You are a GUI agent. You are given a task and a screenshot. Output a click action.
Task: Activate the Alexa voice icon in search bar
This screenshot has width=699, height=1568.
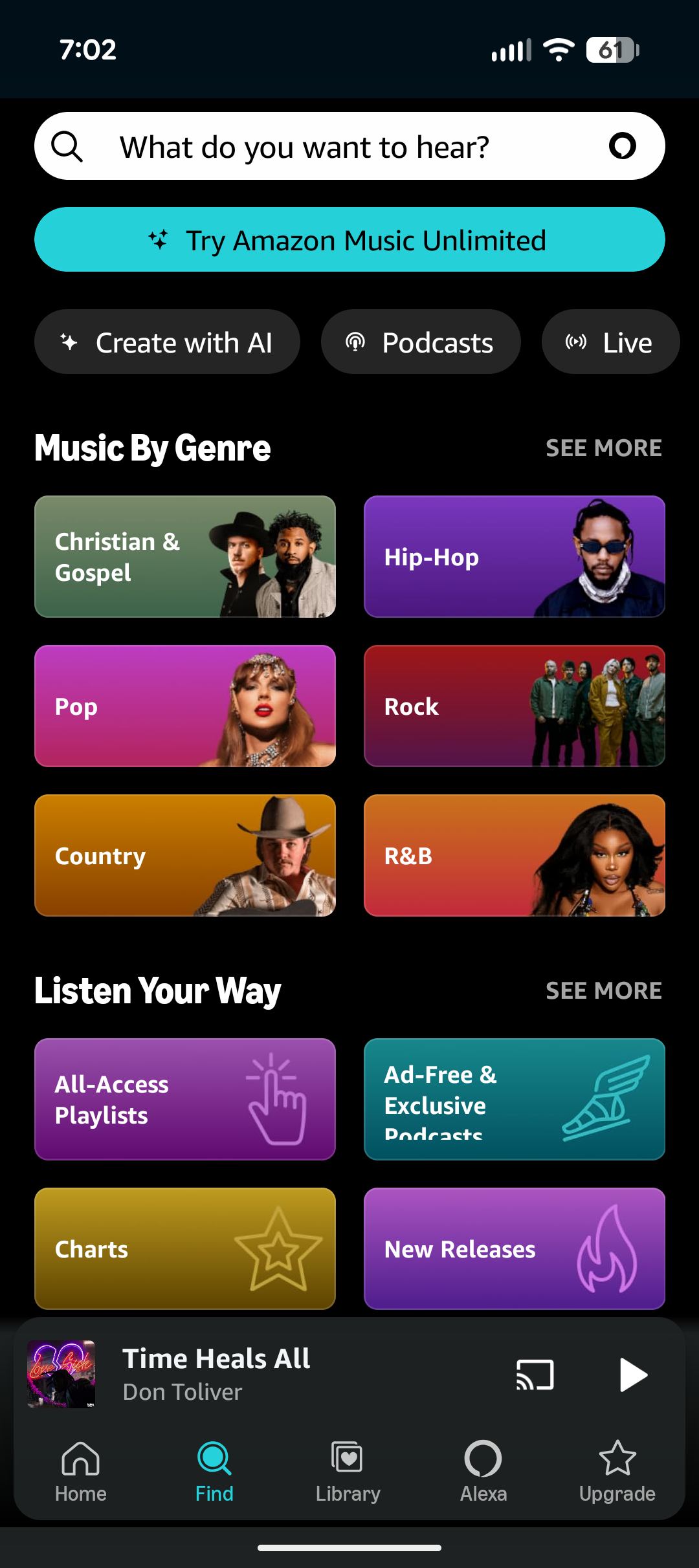point(622,146)
